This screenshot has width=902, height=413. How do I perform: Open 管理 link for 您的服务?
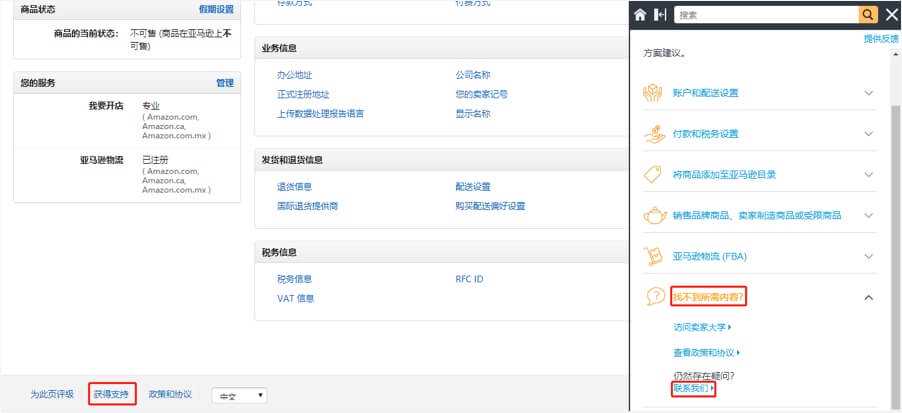pos(224,83)
